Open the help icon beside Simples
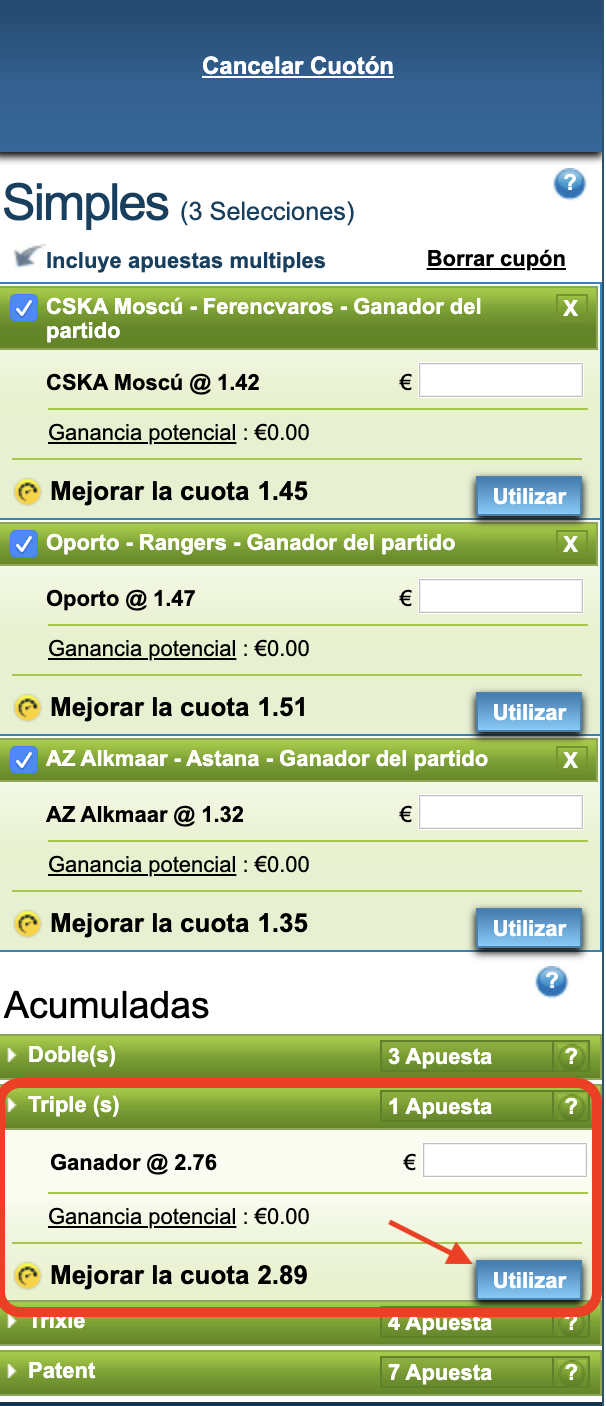 point(569,183)
